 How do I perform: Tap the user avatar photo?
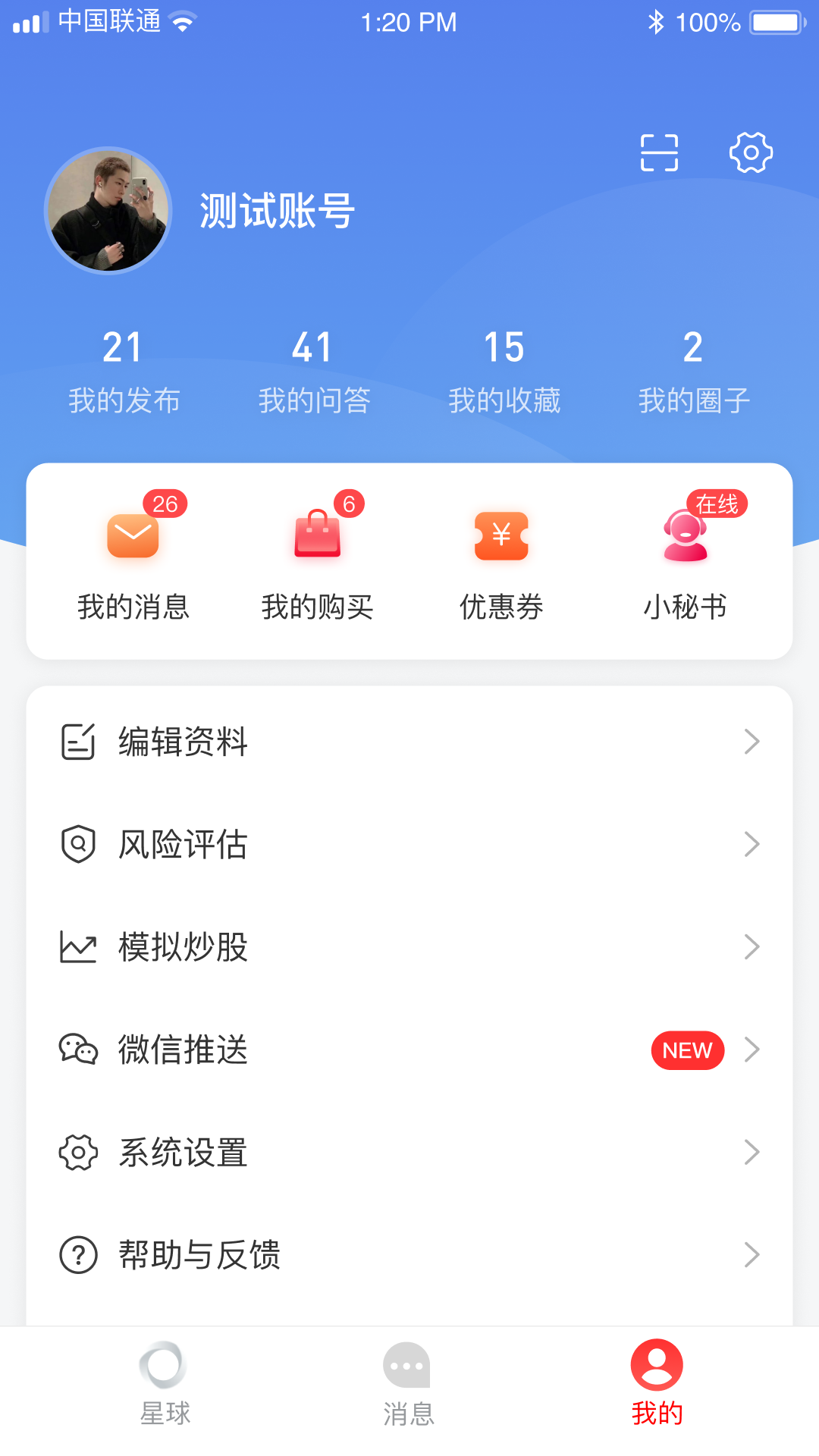coord(108,209)
